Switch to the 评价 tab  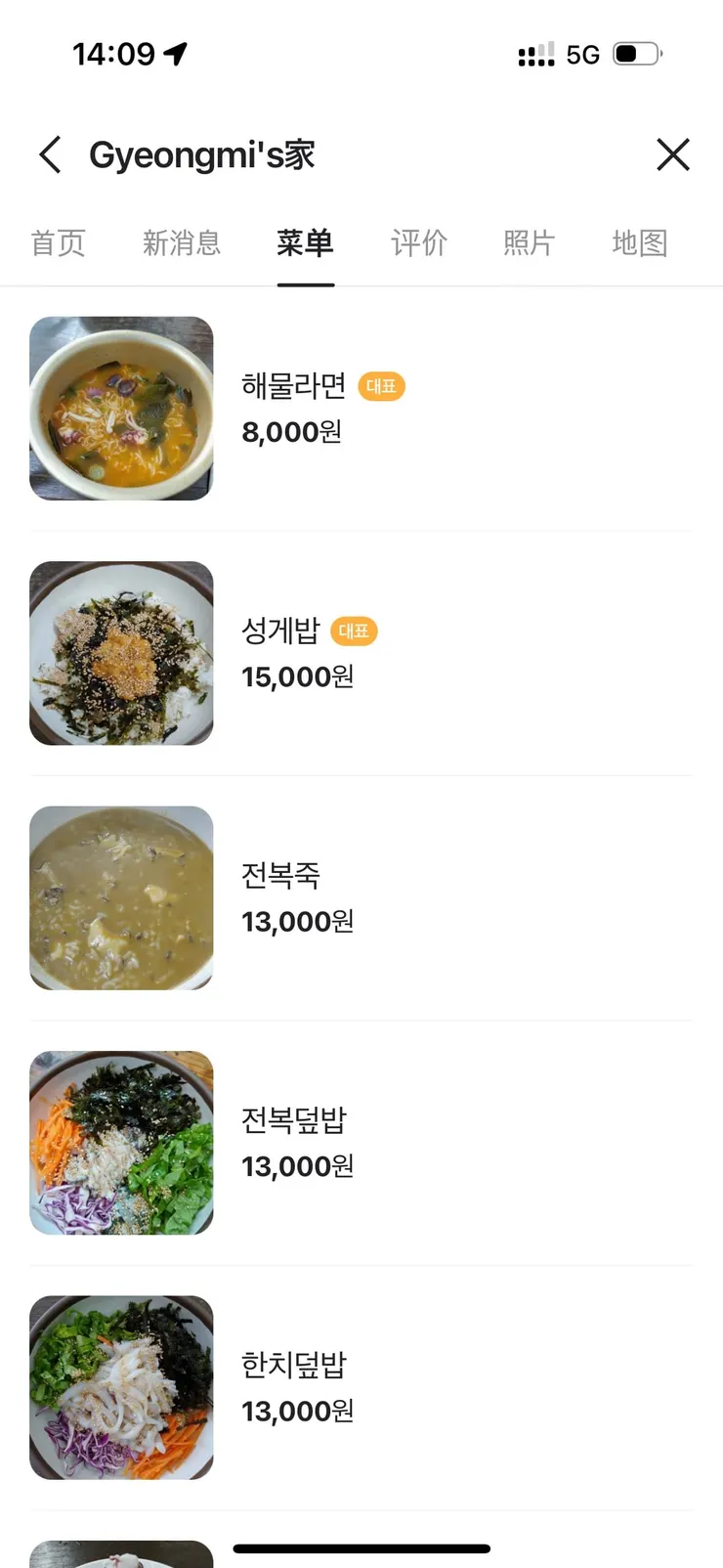tap(419, 242)
